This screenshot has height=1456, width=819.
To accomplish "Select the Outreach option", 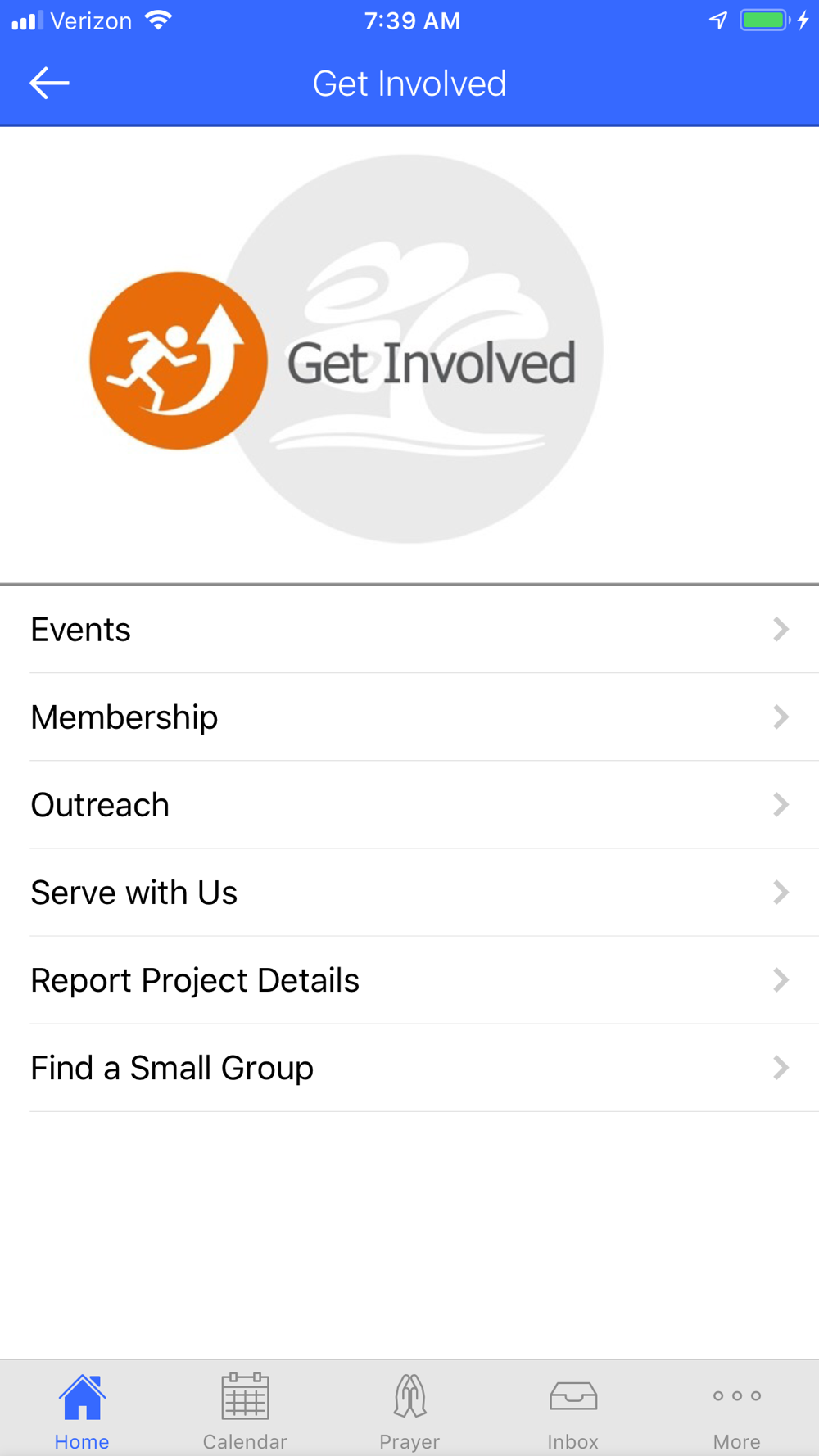I will 409,805.
